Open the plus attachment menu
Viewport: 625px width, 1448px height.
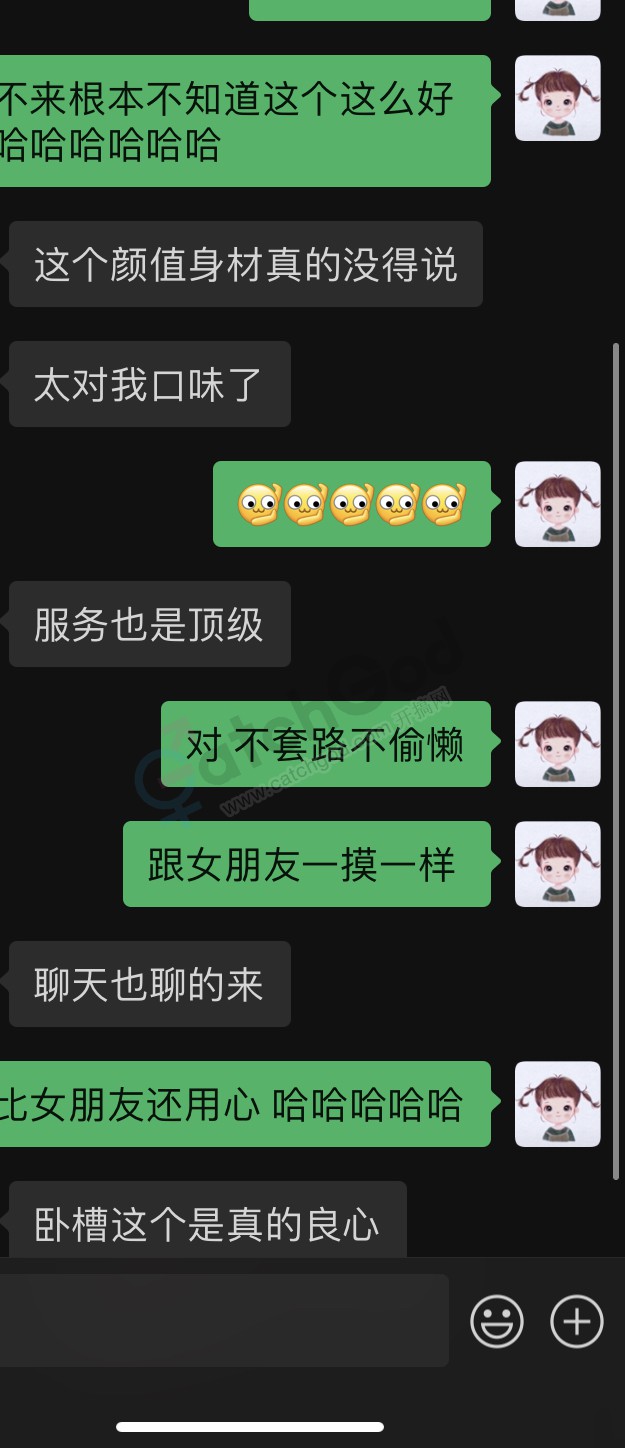pyautogui.click(x=577, y=1321)
